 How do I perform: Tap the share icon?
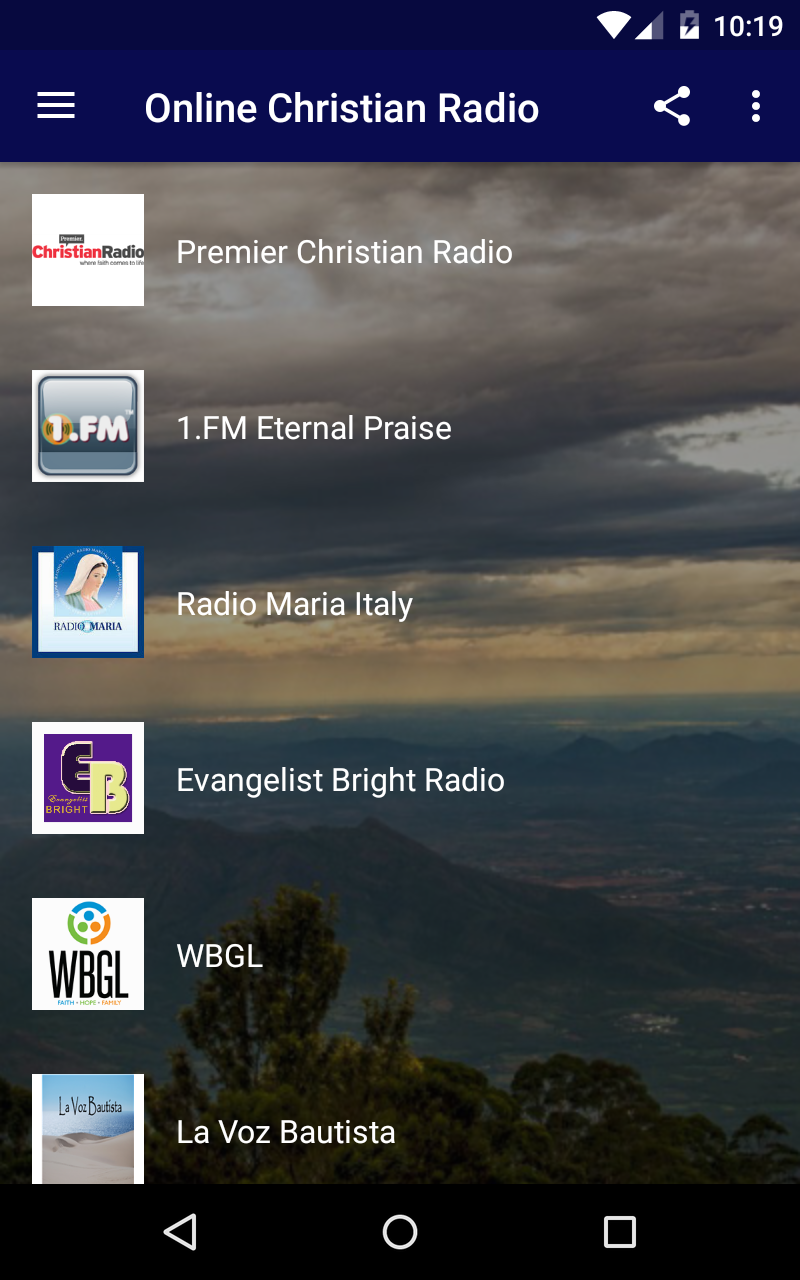671,106
